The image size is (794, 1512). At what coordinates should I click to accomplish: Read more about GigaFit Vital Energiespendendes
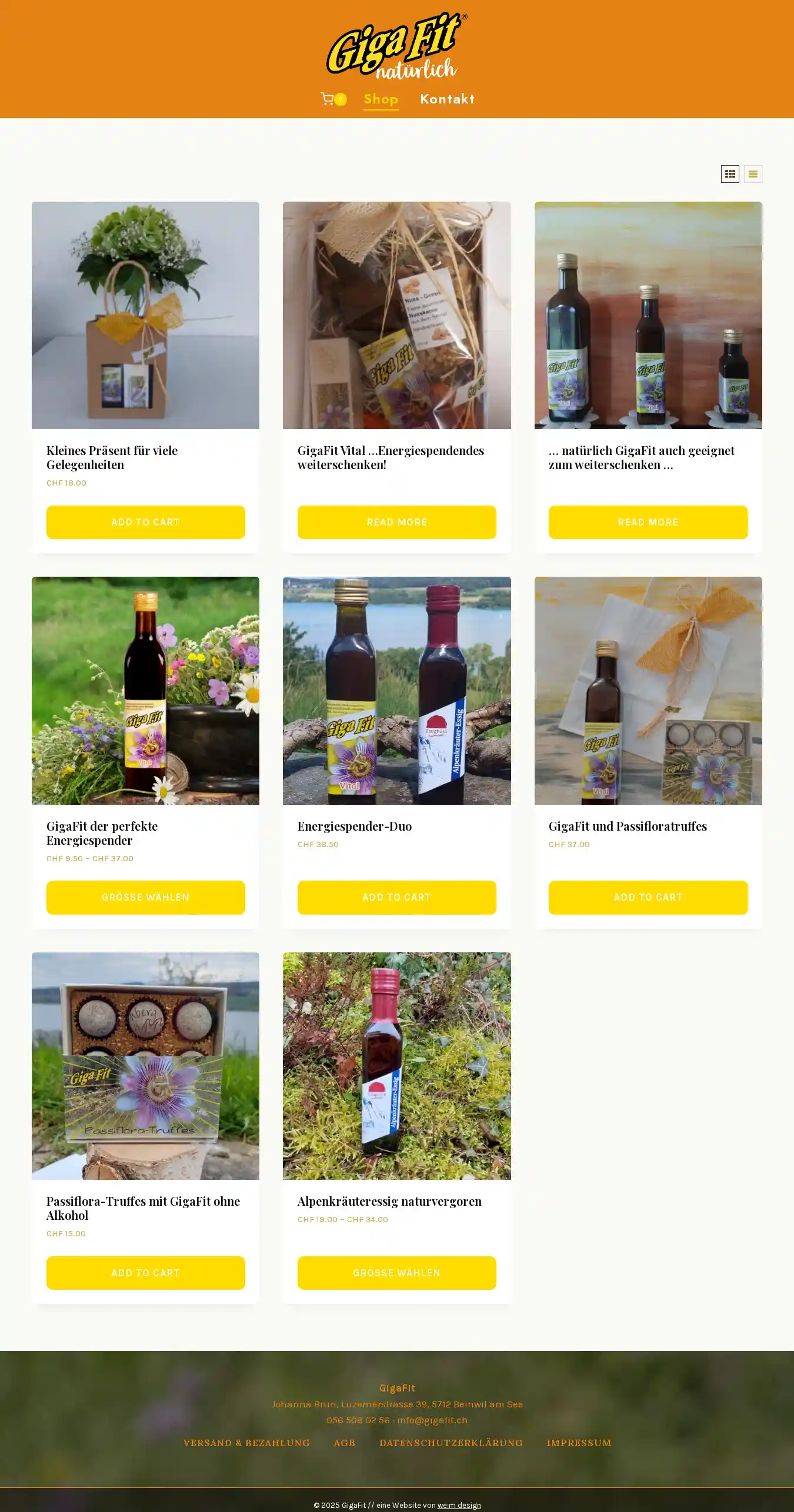(396, 522)
